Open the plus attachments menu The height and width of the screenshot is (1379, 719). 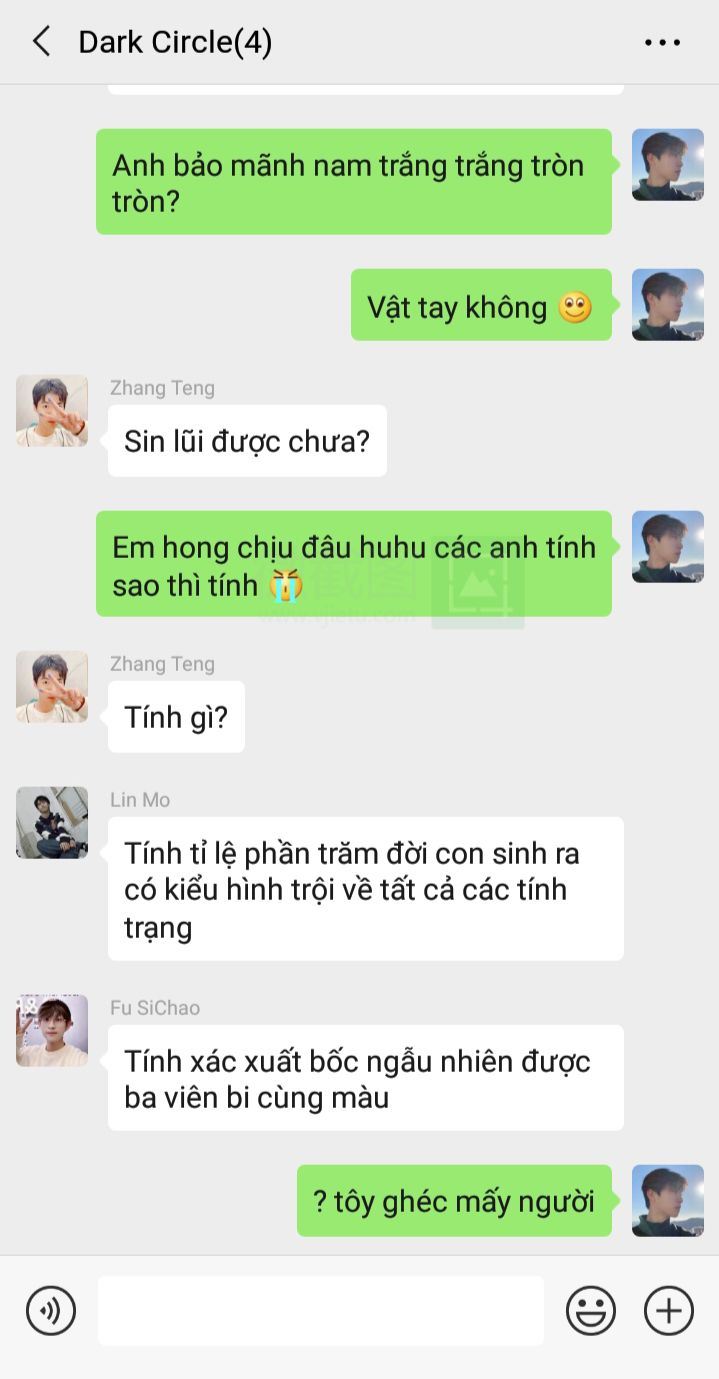click(669, 1310)
